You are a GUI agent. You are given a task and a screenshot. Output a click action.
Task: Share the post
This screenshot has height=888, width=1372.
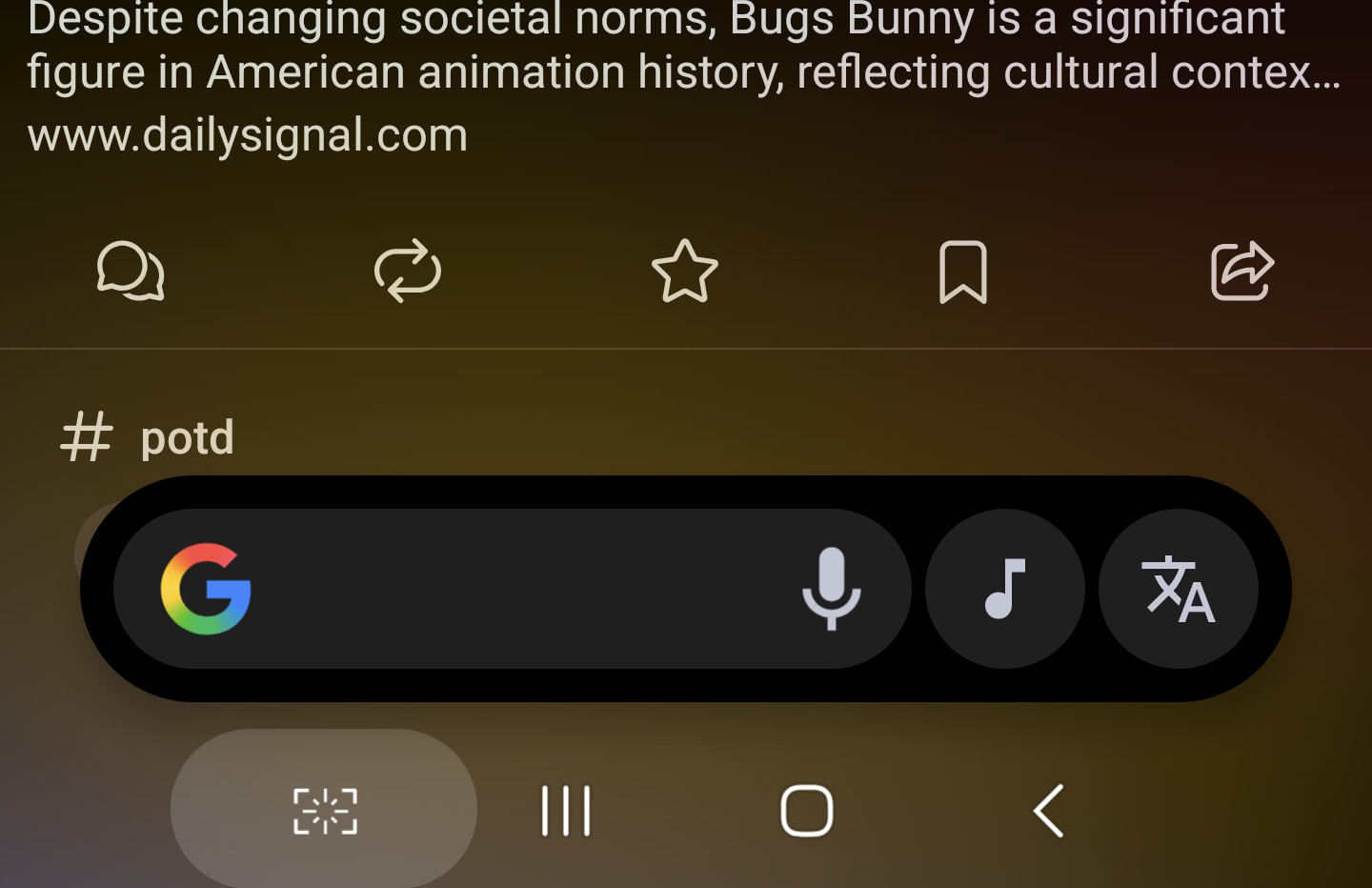click(x=1241, y=272)
